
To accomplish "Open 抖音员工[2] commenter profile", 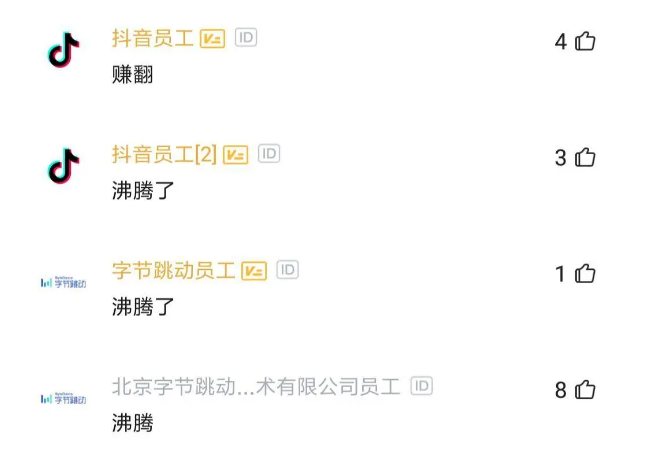I will [x=164, y=154].
